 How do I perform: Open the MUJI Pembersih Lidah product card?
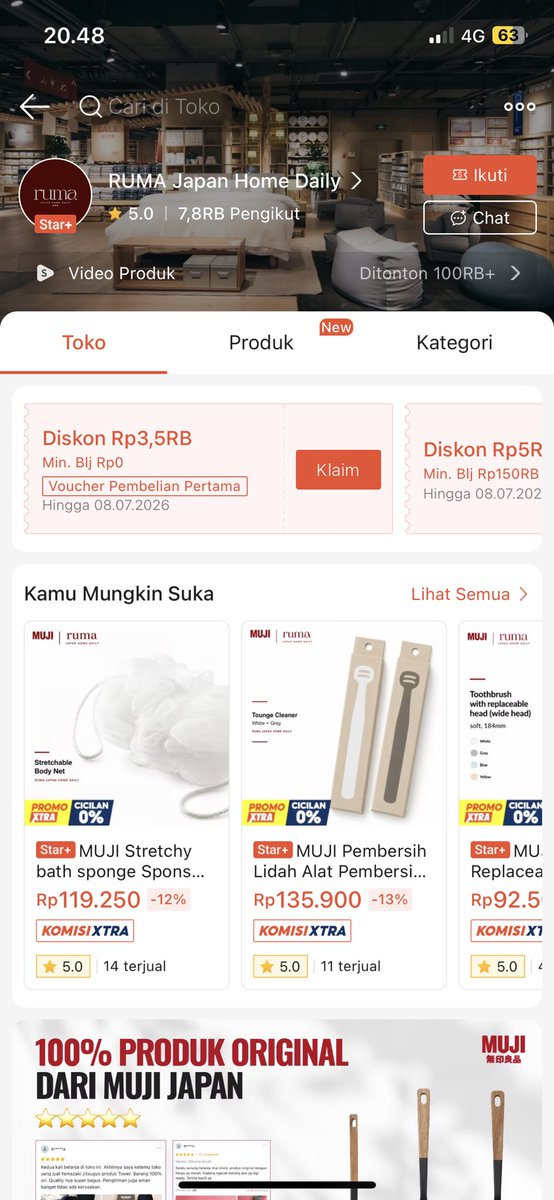pyautogui.click(x=344, y=805)
